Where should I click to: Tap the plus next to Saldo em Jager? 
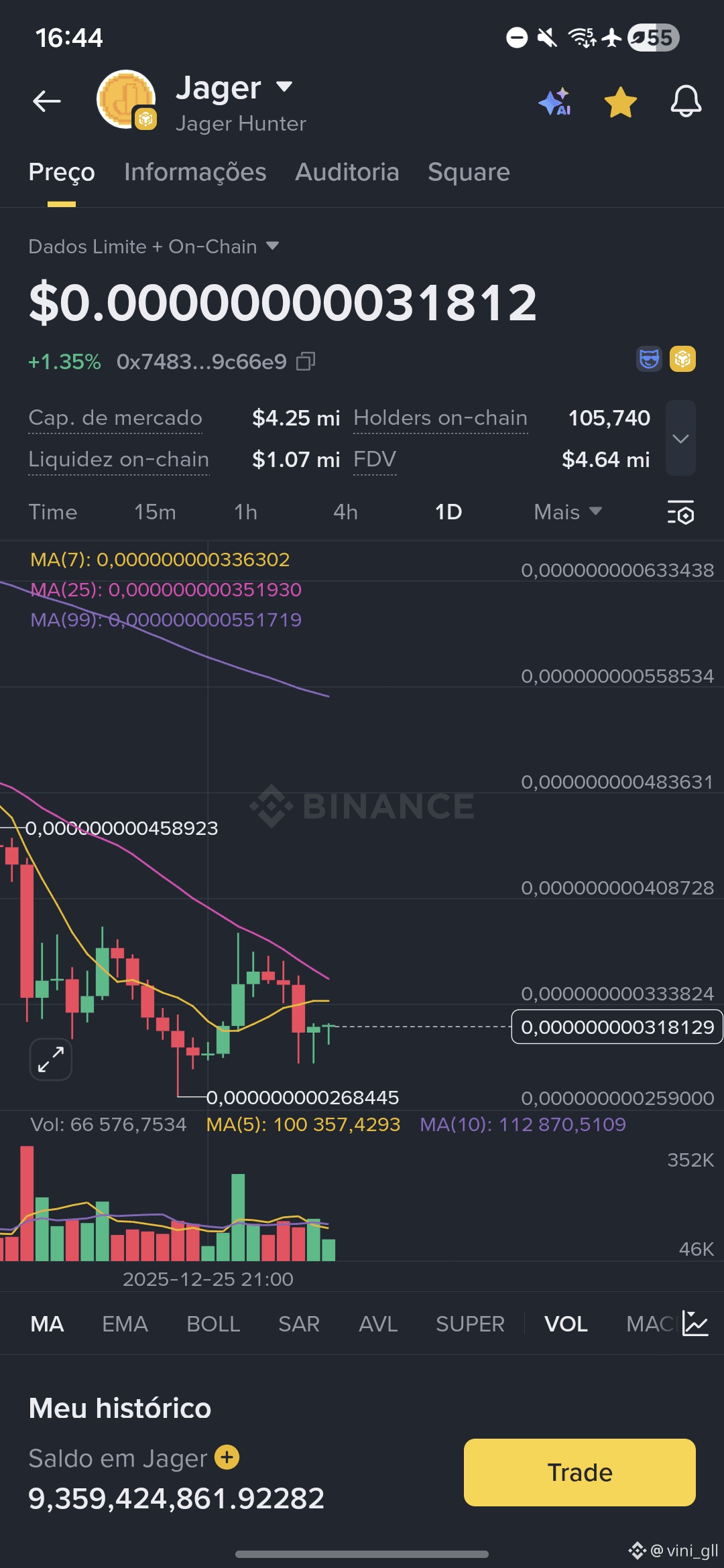(227, 1457)
